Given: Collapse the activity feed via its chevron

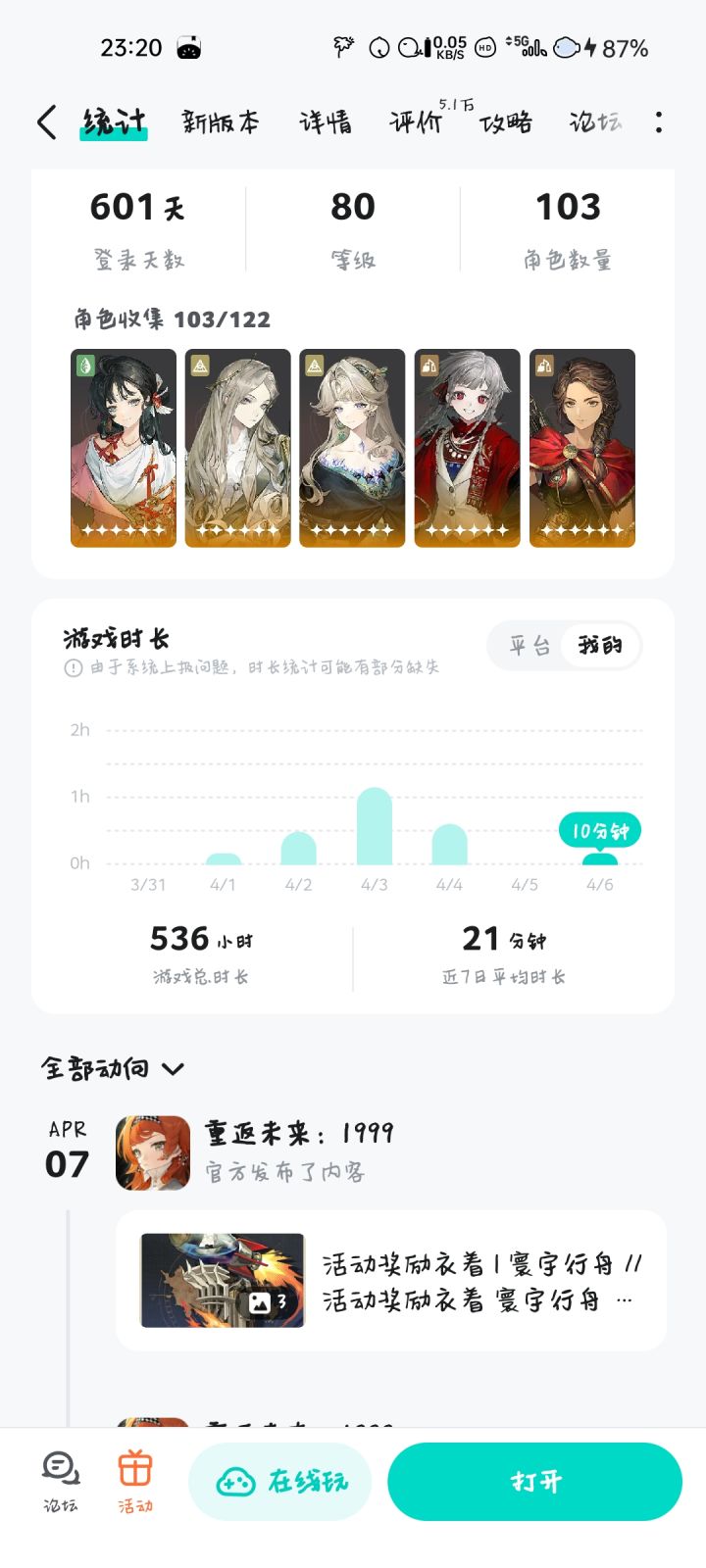Looking at the screenshot, I should pyautogui.click(x=175, y=1068).
